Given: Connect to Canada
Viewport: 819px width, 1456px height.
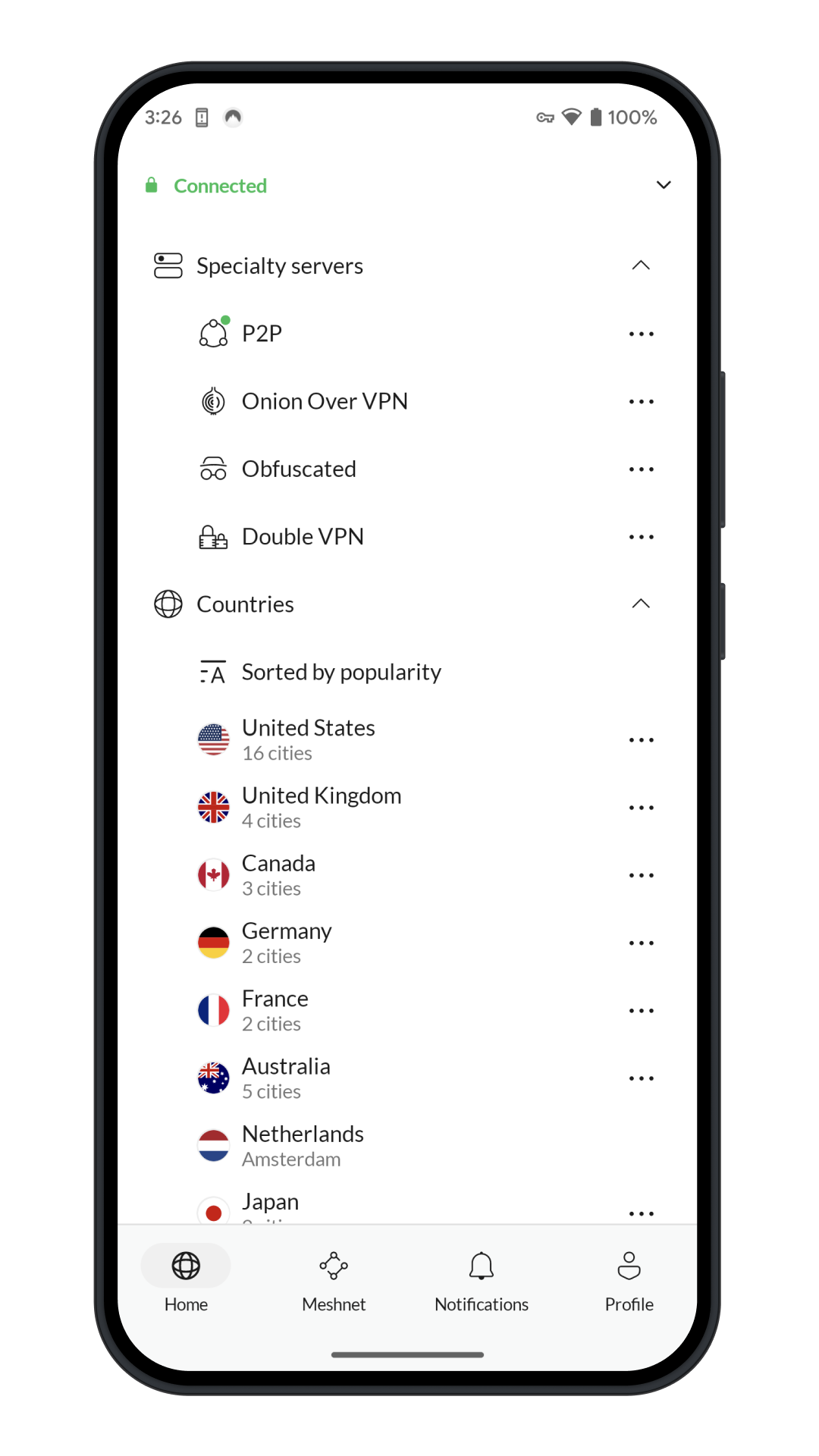Looking at the screenshot, I should click(x=278, y=875).
